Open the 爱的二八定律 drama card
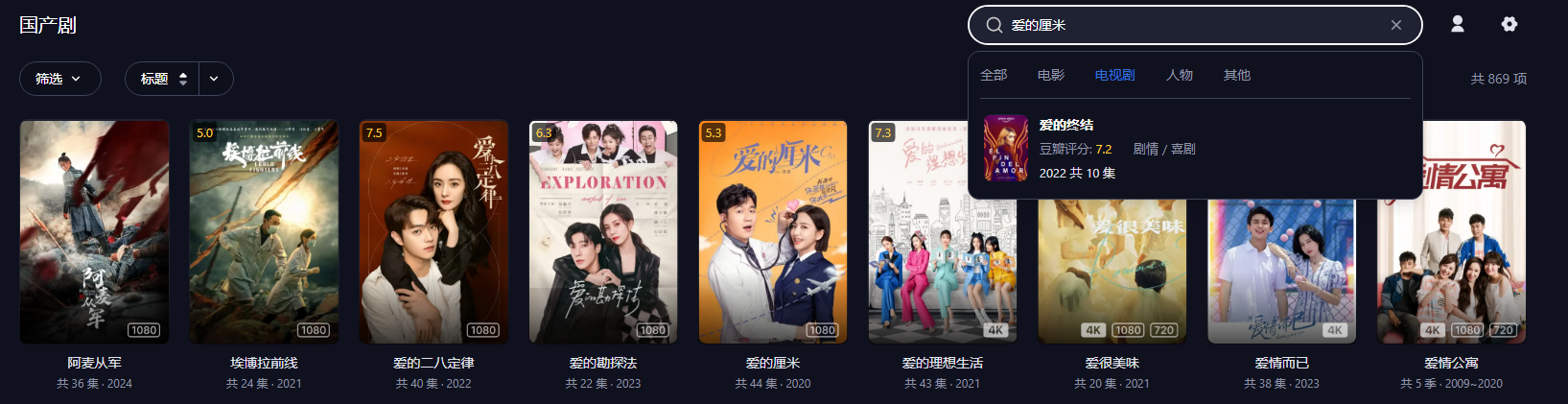Screen dimensions: 1568x404 pos(433,231)
